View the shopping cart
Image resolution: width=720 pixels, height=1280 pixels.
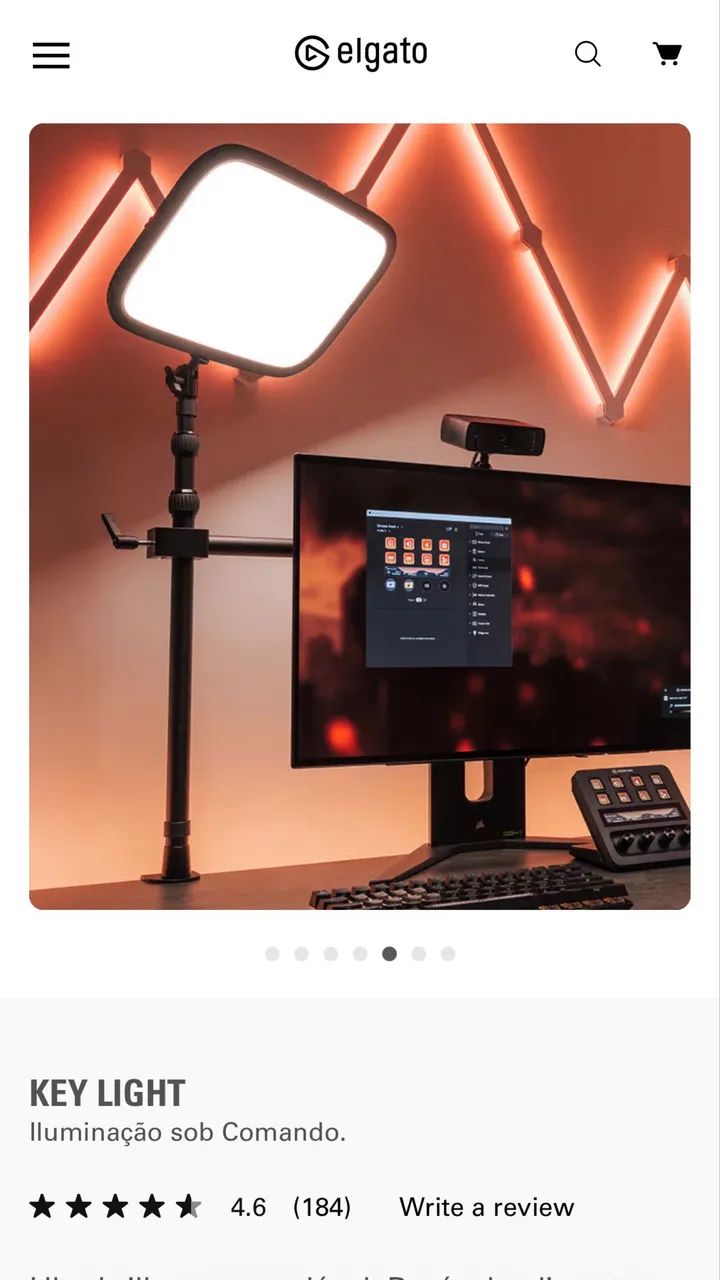(667, 54)
